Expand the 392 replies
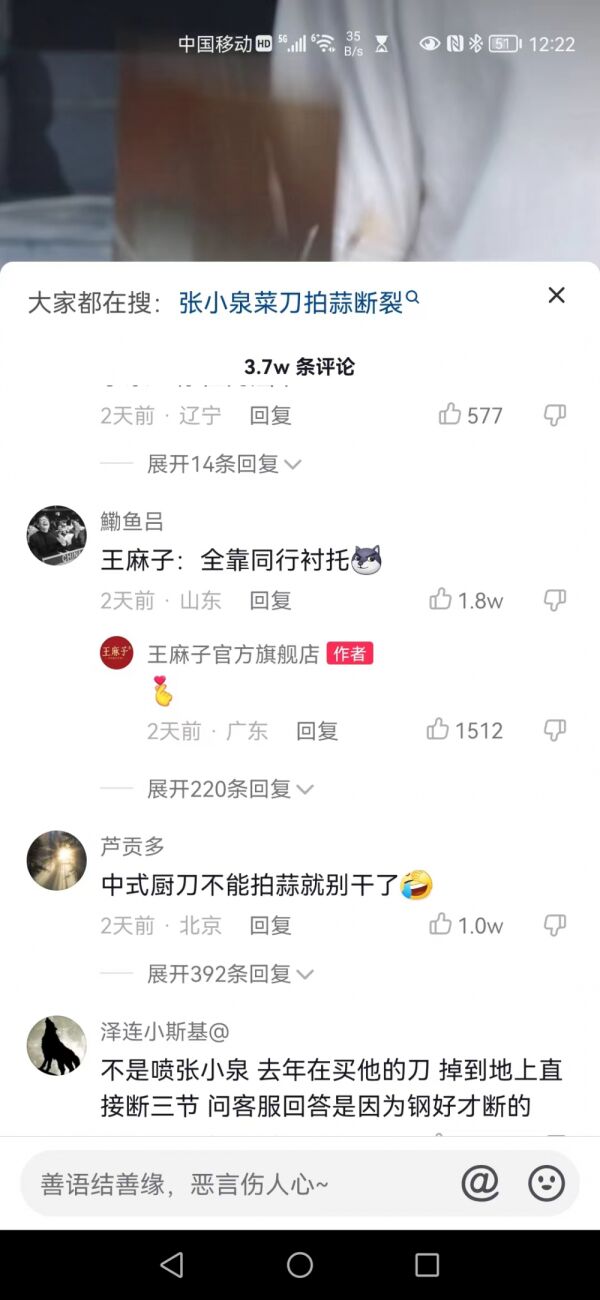This screenshot has width=600, height=1300. pyautogui.click(x=230, y=974)
